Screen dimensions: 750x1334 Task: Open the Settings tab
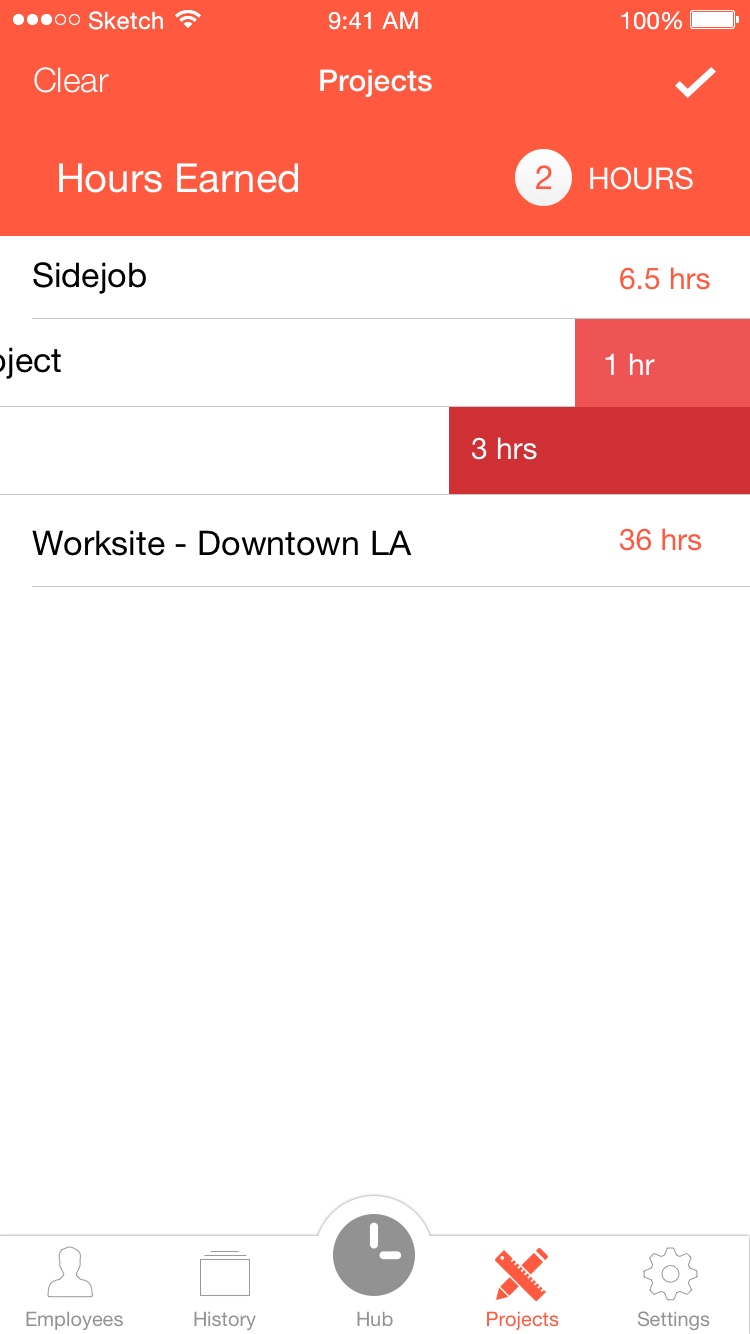672,1288
